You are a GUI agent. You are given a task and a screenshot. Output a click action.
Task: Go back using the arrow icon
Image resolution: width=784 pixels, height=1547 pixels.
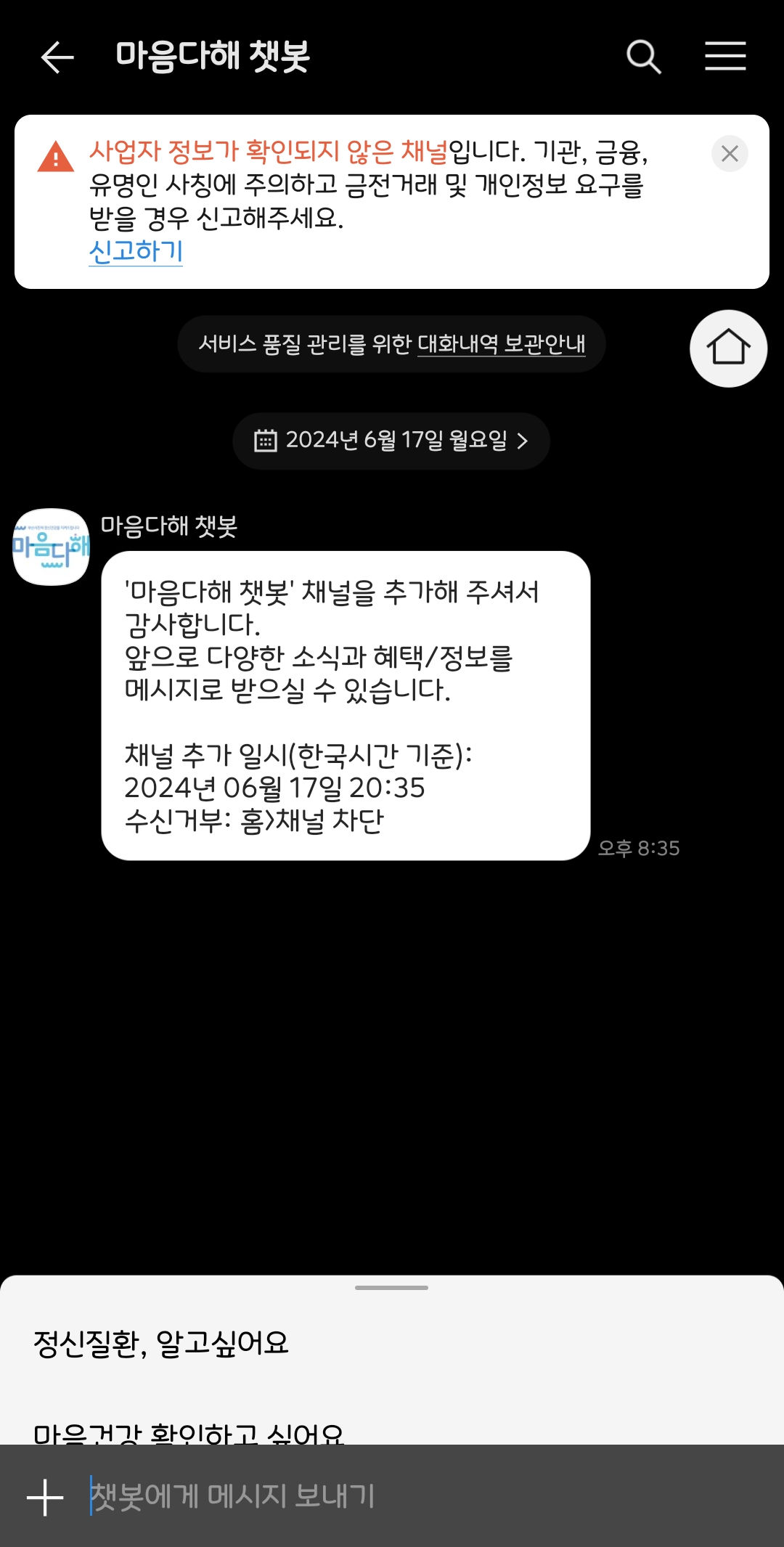click(x=57, y=57)
